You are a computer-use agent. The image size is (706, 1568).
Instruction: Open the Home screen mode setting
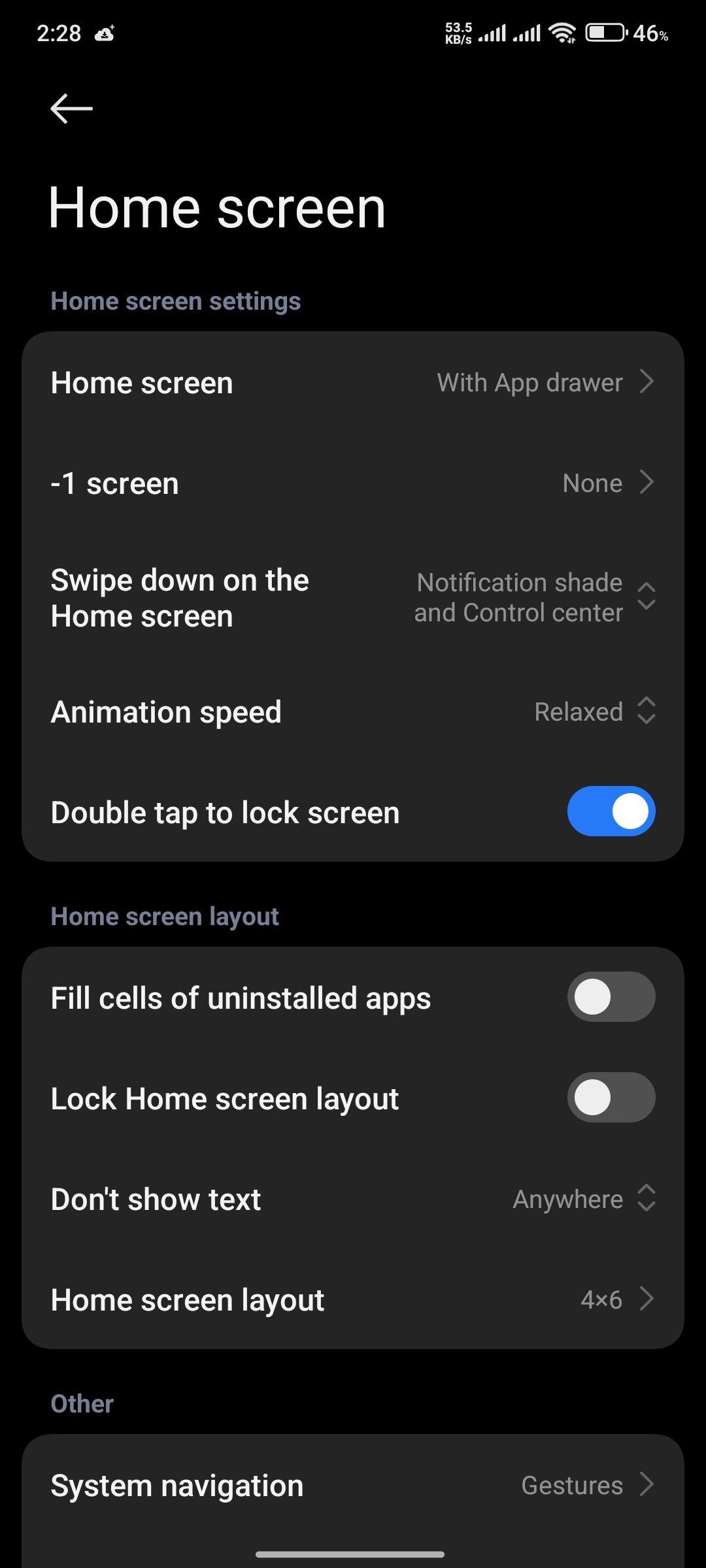[x=353, y=383]
